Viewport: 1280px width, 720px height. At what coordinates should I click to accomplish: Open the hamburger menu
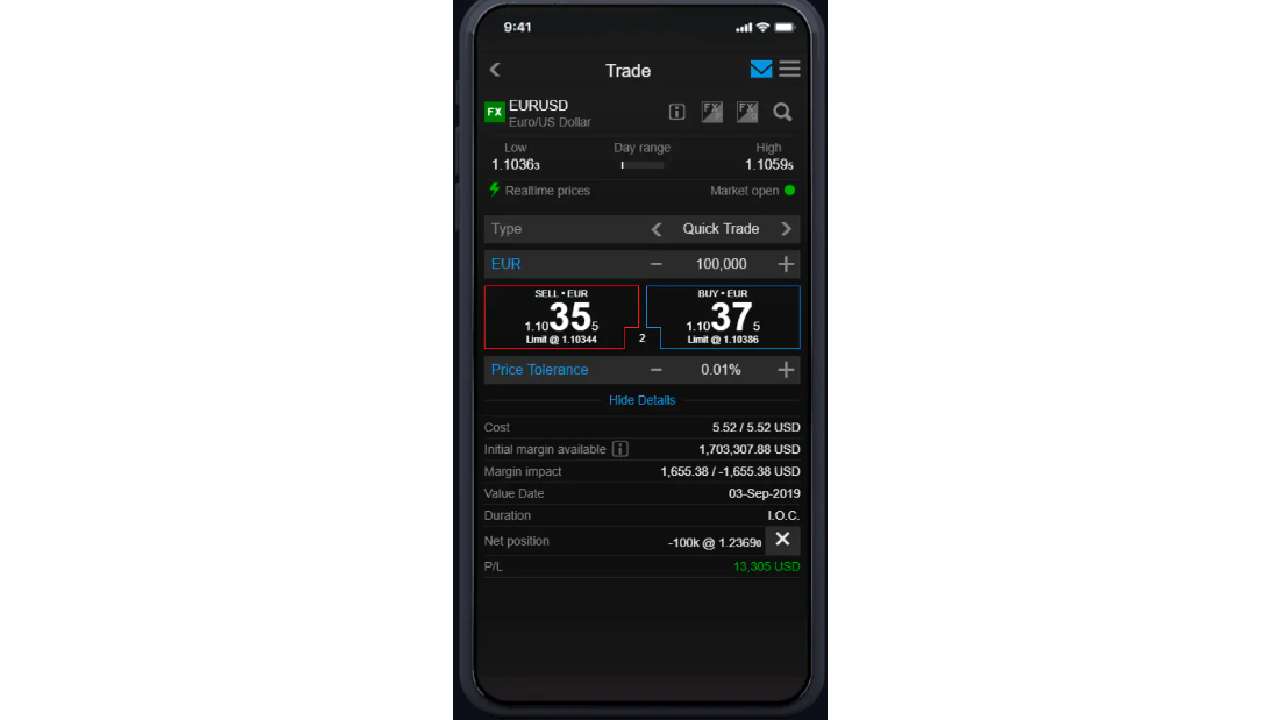point(790,69)
